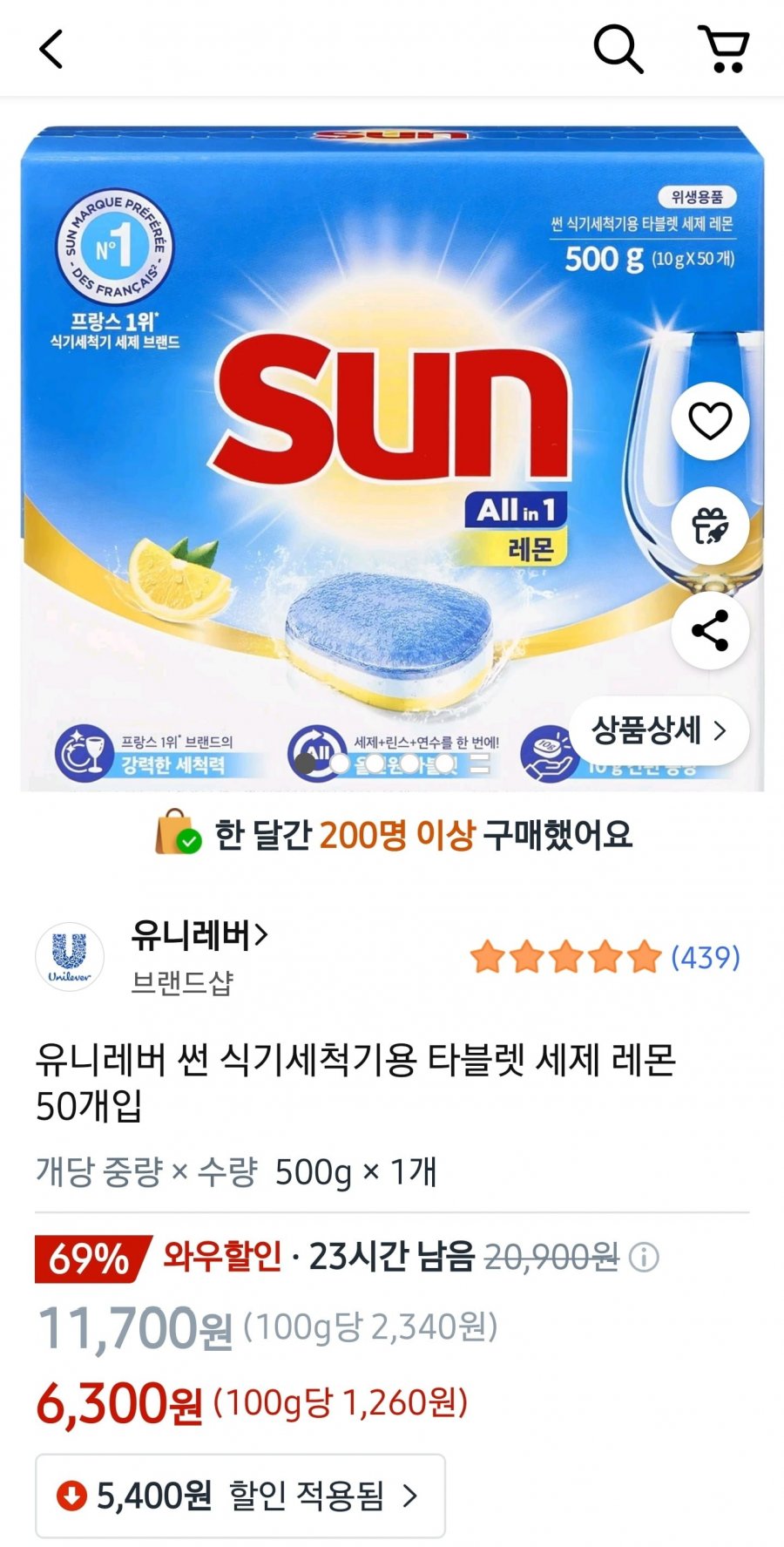View the 439 customer reviews
The width and height of the screenshot is (784, 1547).
tap(705, 957)
